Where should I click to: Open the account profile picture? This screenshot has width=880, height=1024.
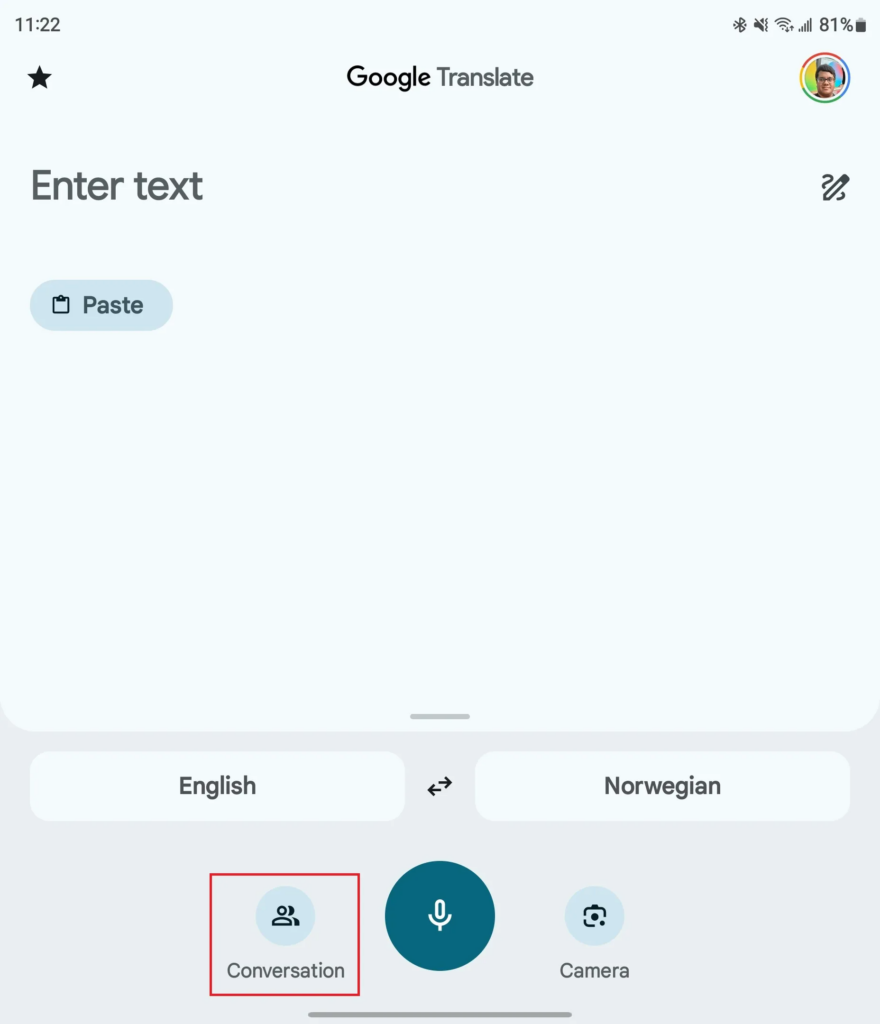[824, 78]
